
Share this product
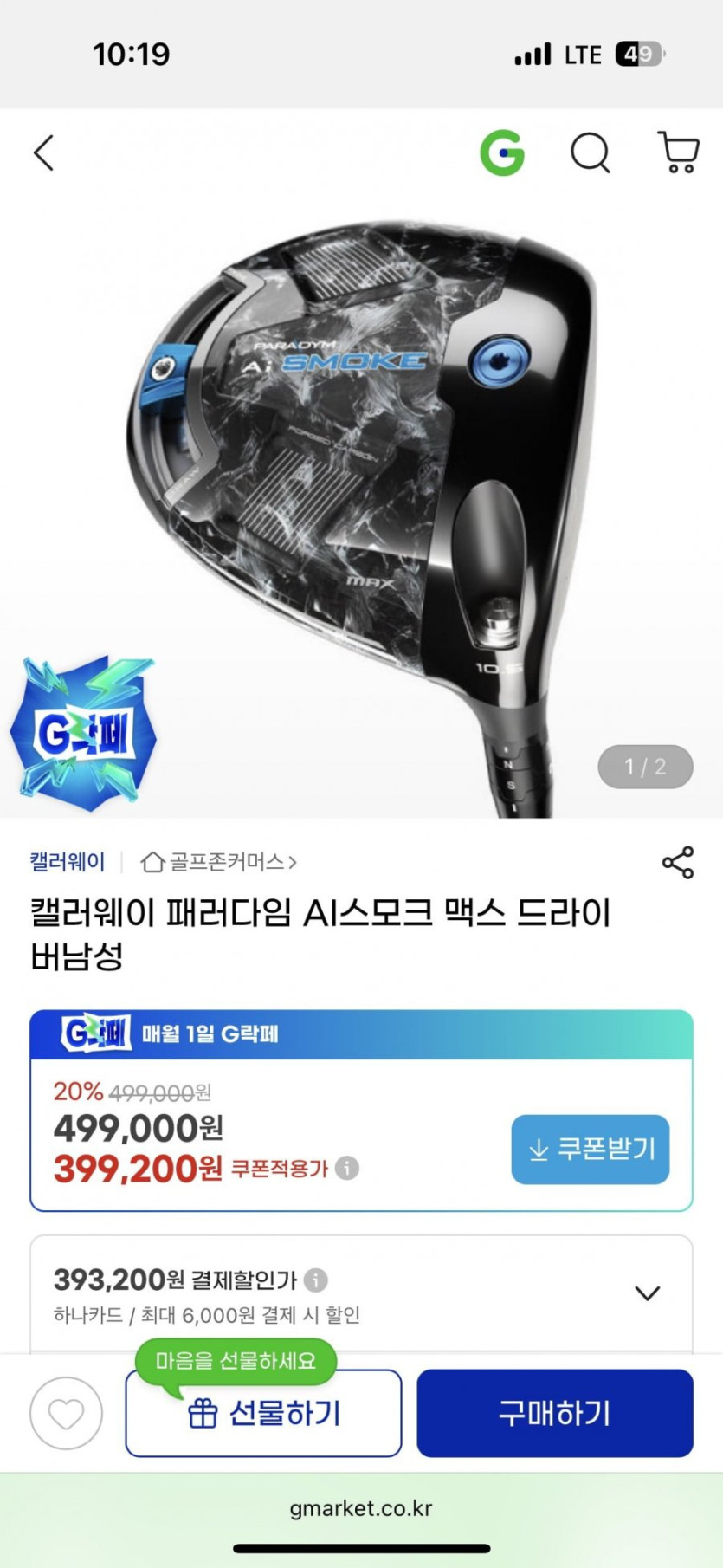point(678,863)
